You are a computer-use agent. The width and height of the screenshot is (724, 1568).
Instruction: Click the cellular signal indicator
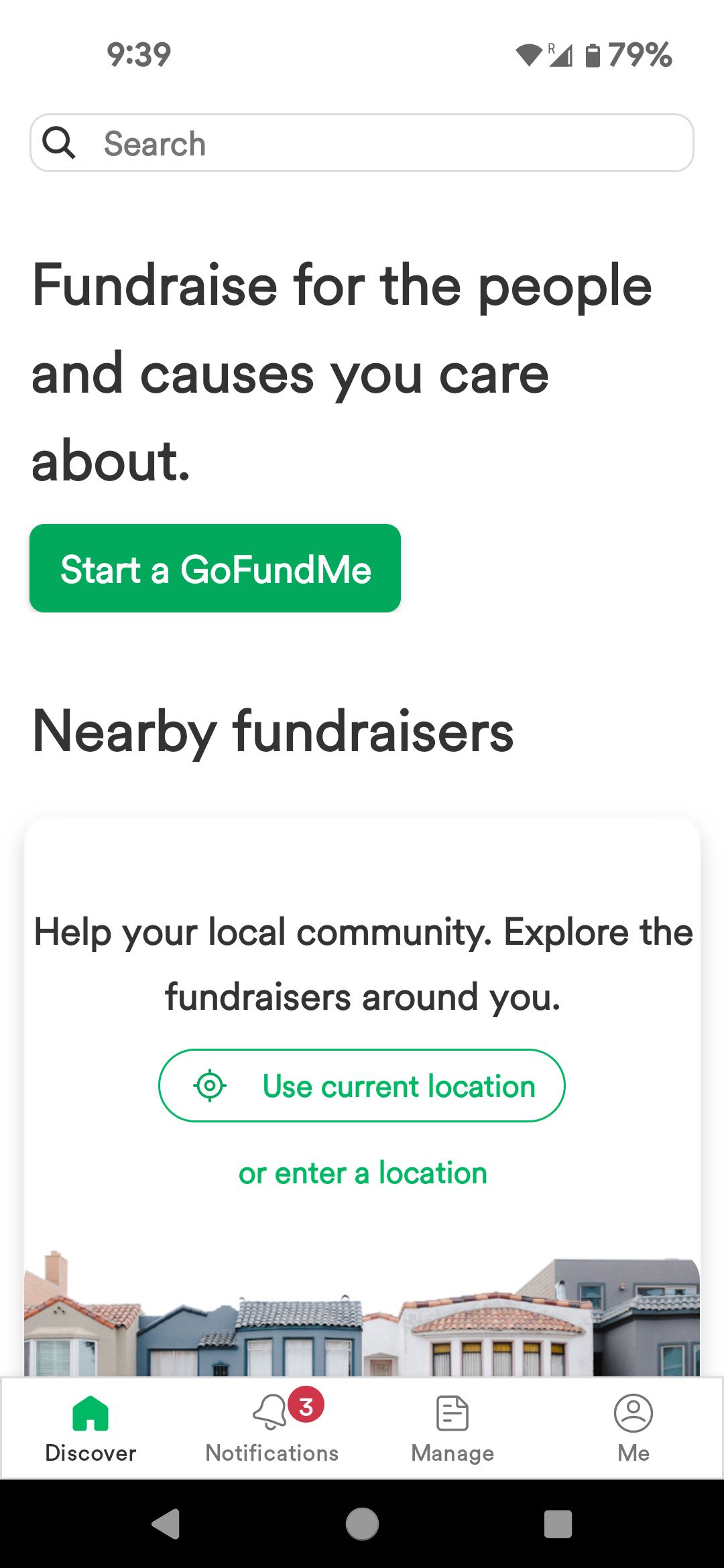point(560,56)
